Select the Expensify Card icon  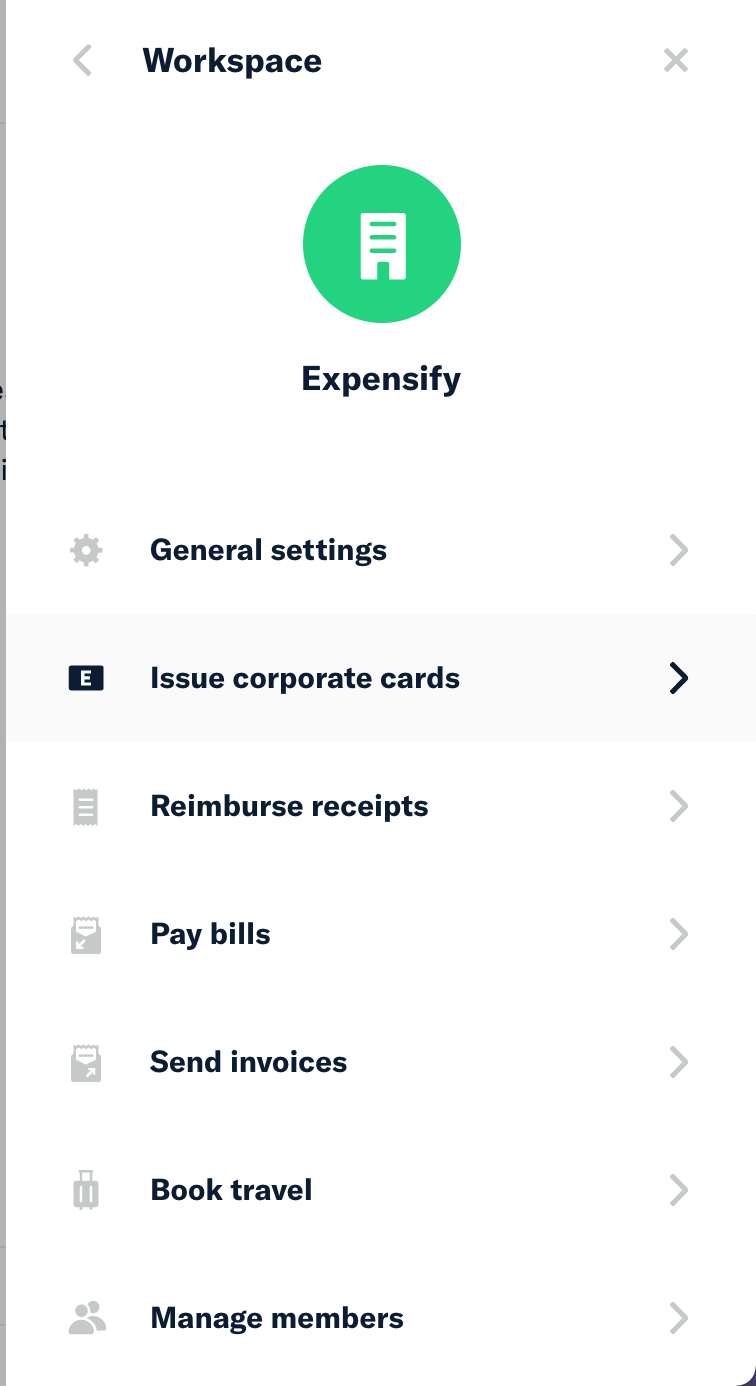click(85, 678)
